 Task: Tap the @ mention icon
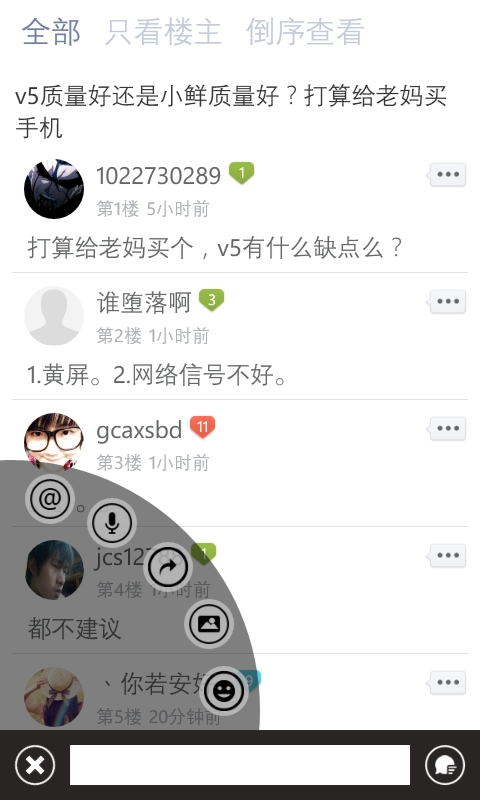[x=49, y=498]
